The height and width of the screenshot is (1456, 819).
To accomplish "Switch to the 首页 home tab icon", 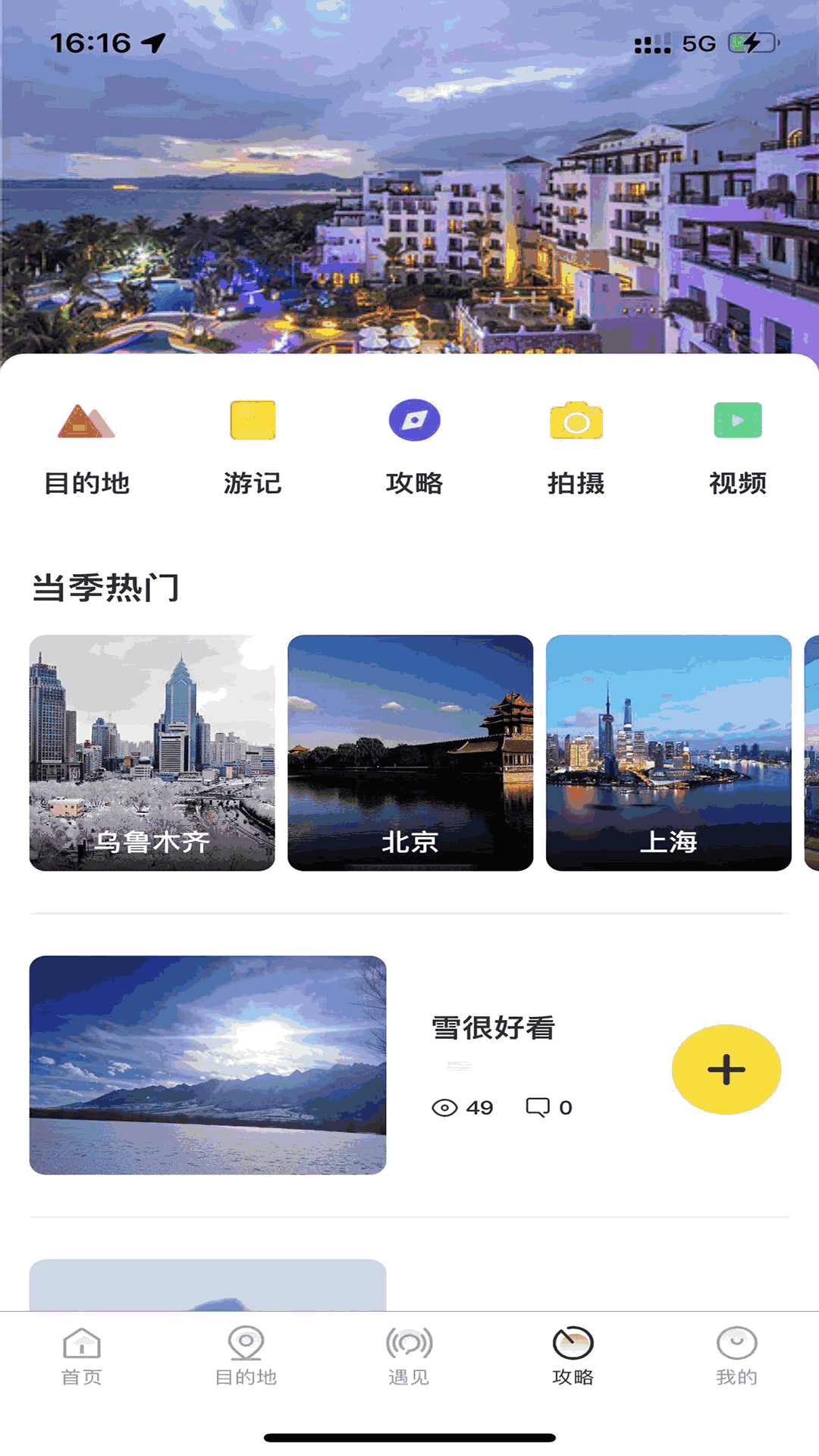I will [x=81, y=1342].
